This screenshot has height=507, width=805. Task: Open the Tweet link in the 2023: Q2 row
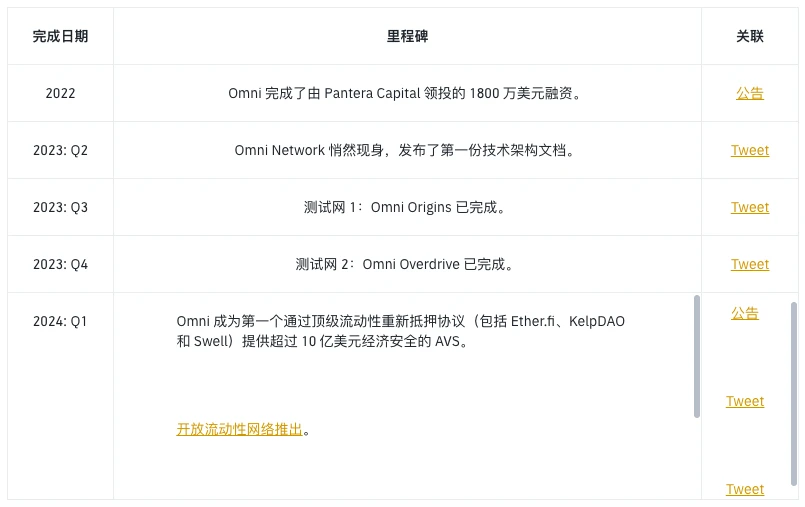(x=749, y=150)
